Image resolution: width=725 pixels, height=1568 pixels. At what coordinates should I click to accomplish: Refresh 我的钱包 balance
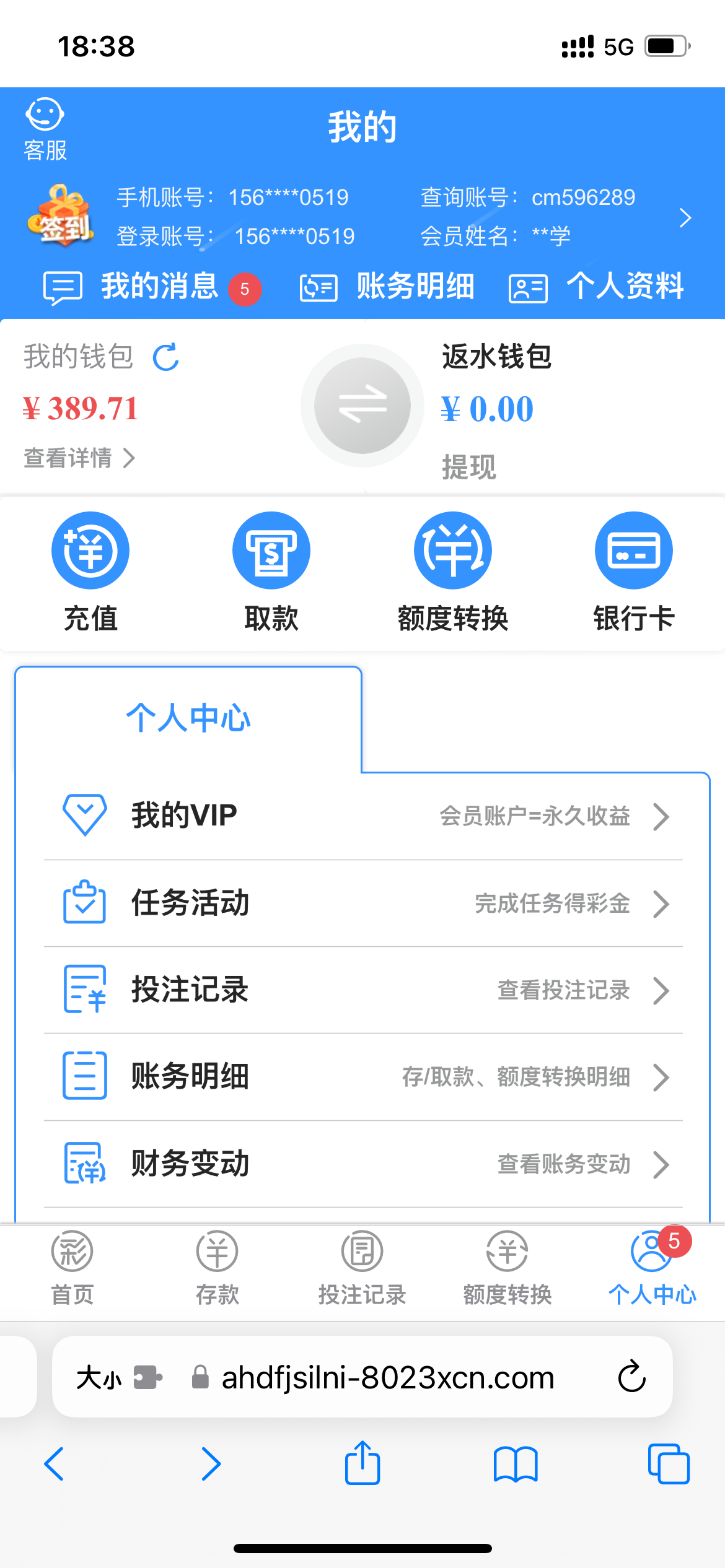click(166, 357)
